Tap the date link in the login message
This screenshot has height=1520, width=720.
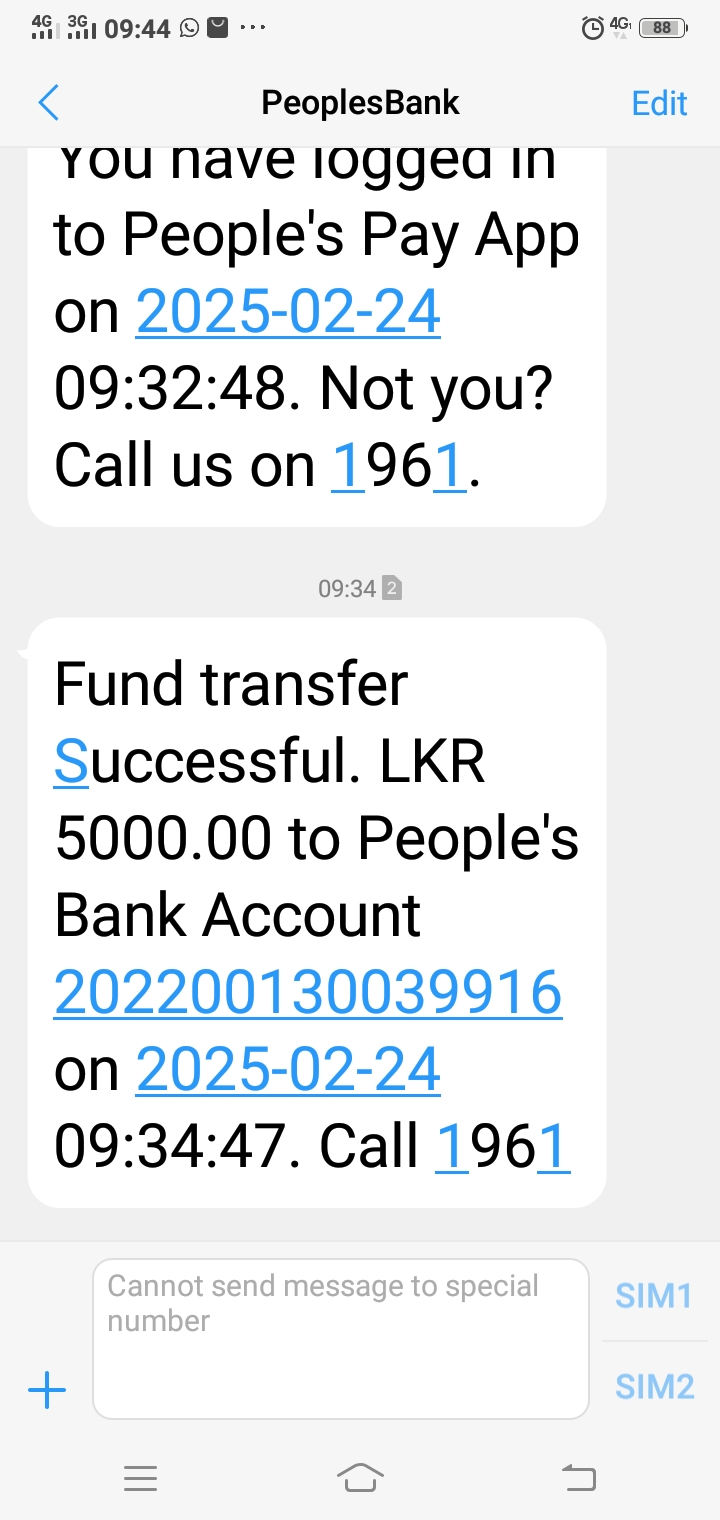click(288, 312)
